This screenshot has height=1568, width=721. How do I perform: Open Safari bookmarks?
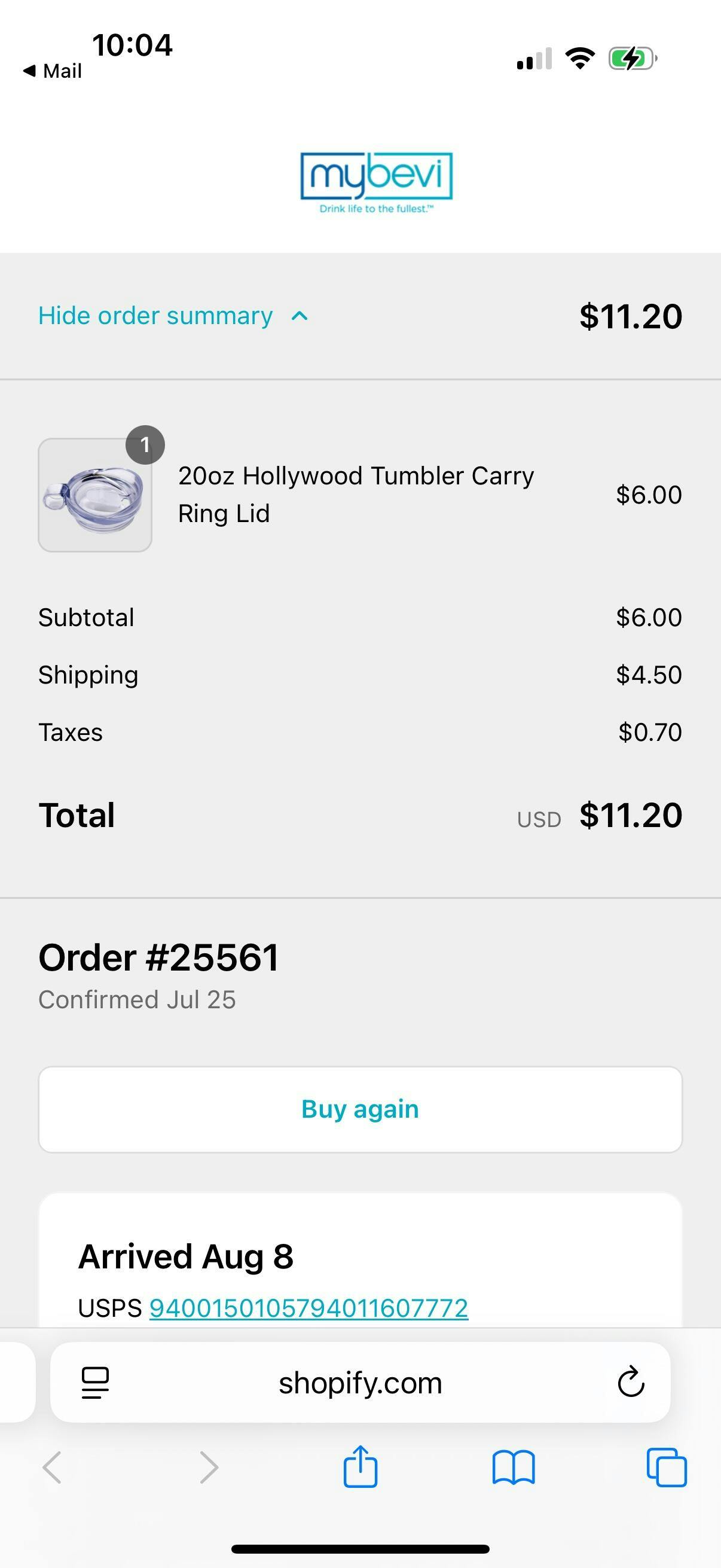click(x=514, y=1468)
